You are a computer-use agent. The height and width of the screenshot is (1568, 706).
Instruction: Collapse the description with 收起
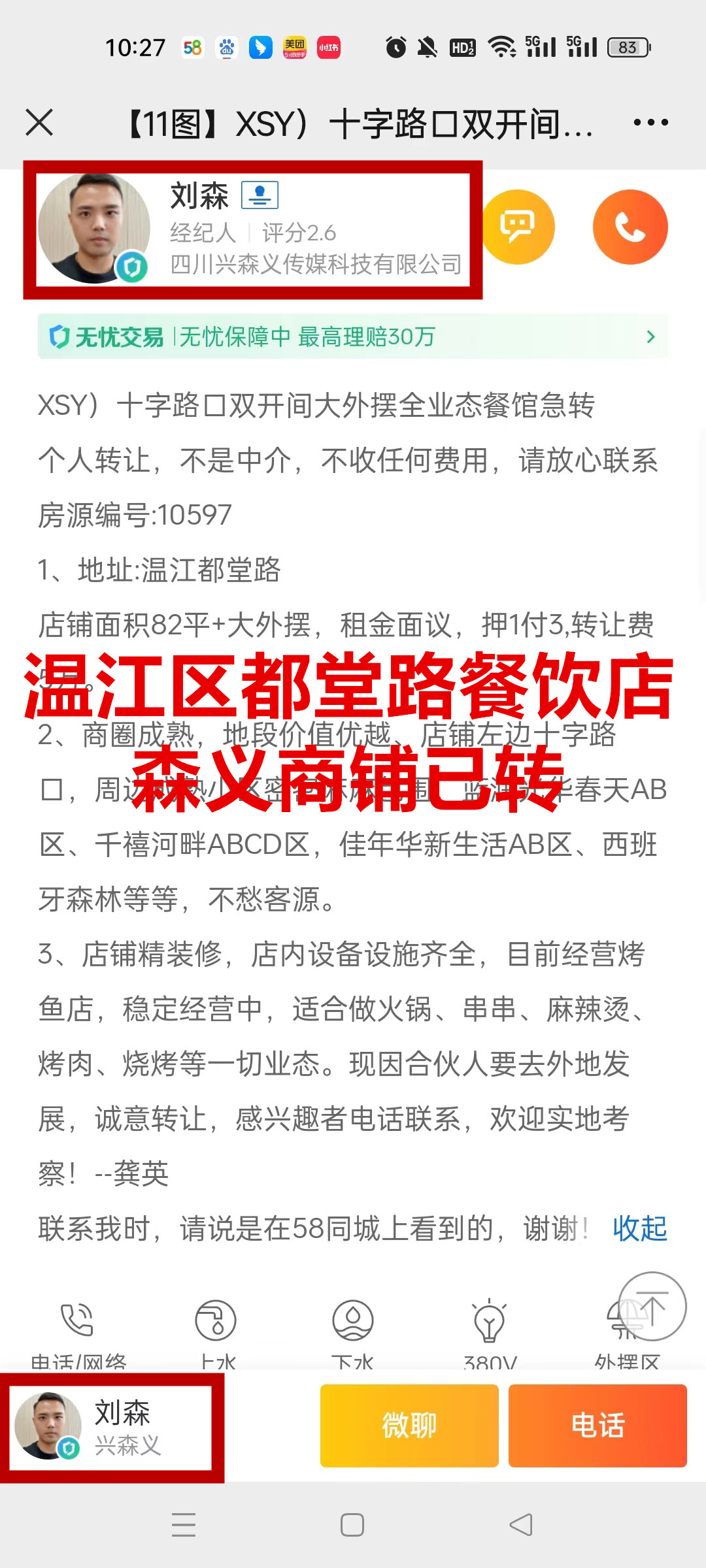click(639, 1229)
